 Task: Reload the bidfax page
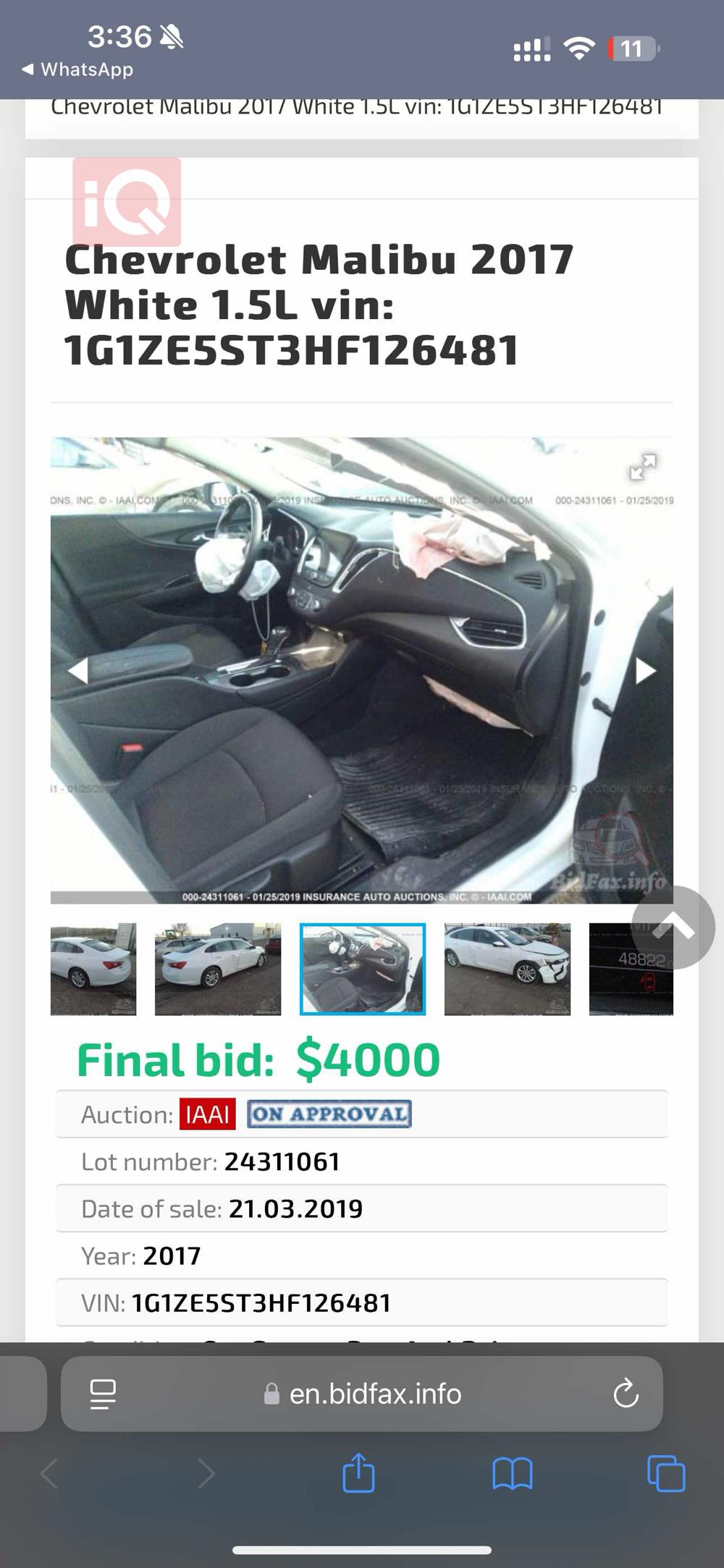[626, 1394]
